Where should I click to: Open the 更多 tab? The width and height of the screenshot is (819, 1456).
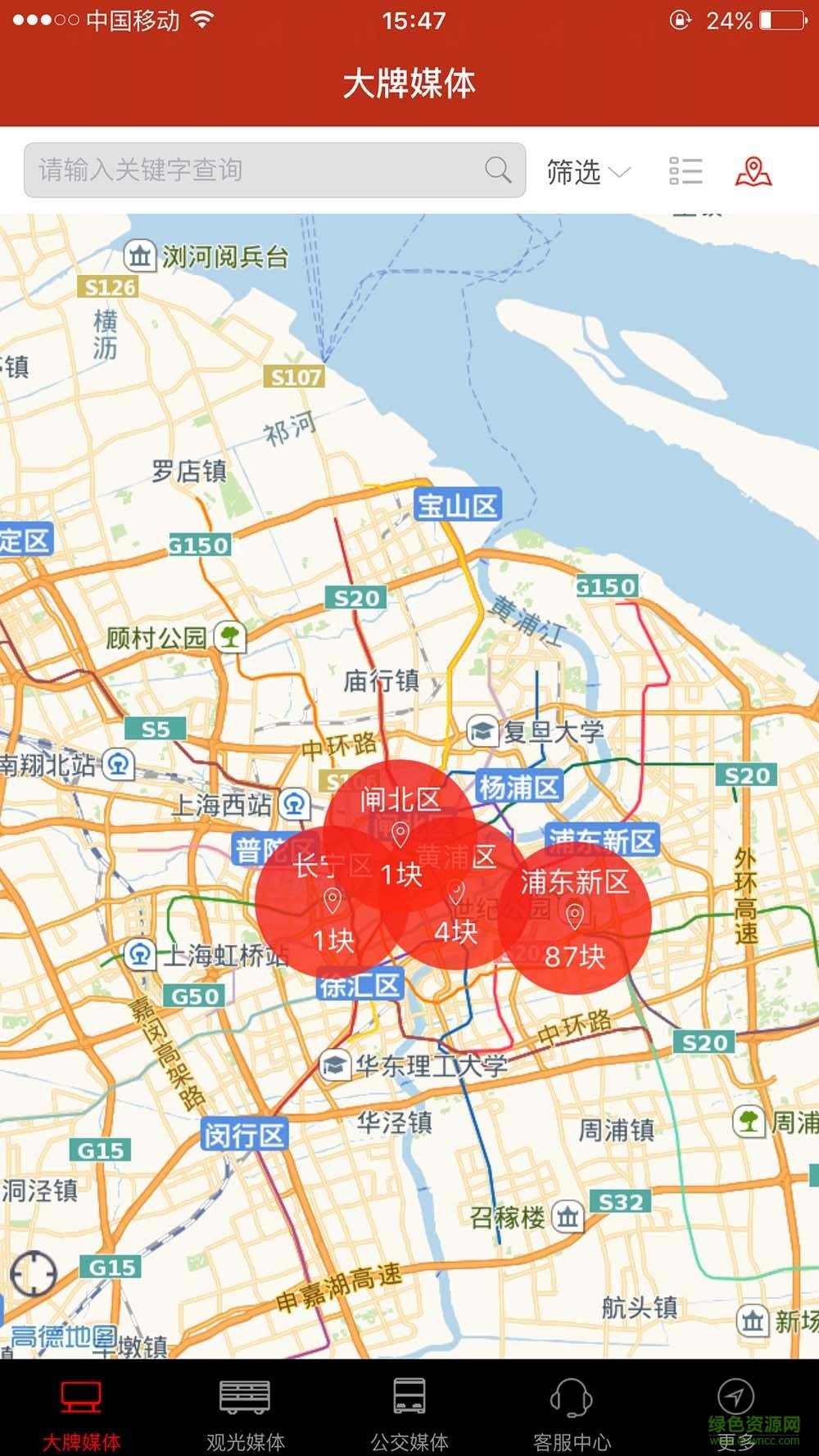pyautogui.click(x=735, y=1410)
